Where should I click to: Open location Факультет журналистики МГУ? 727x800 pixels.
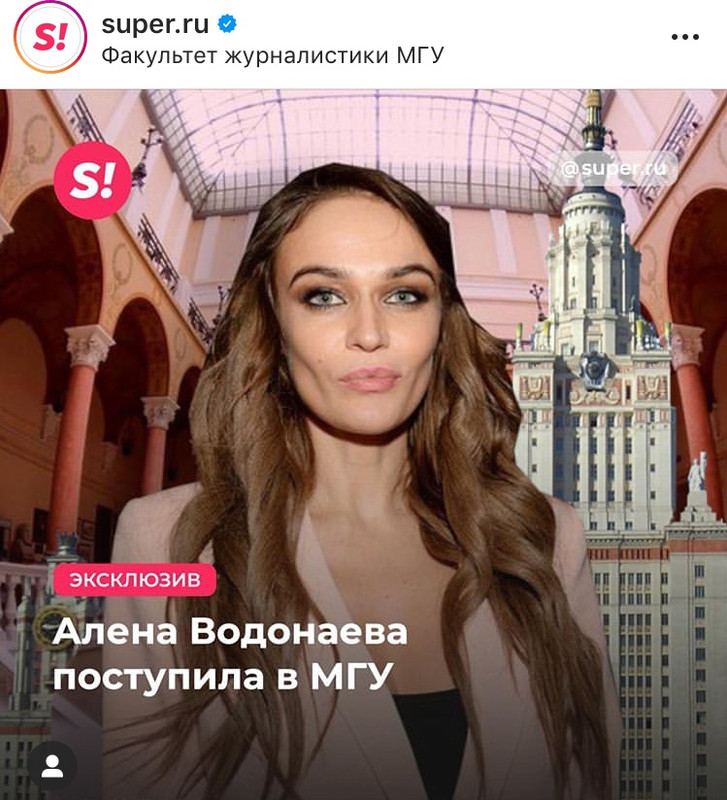click(x=272, y=54)
